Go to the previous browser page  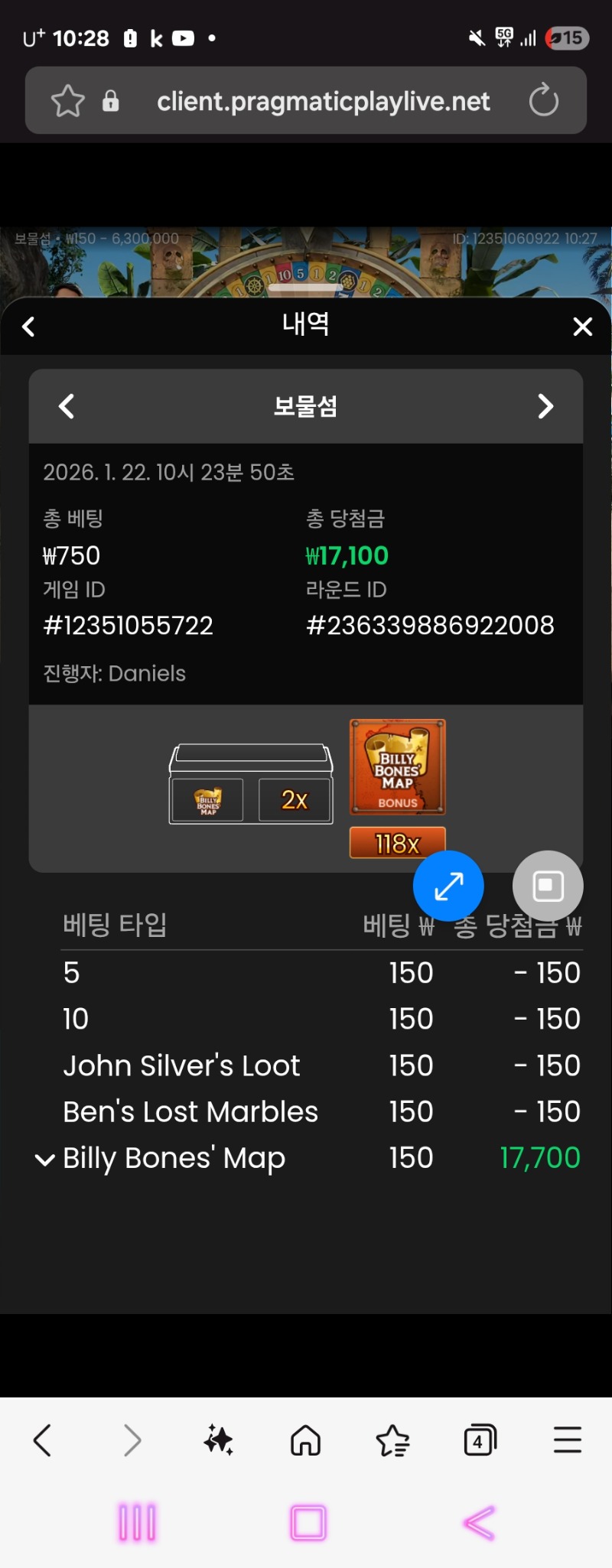click(43, 1440)
